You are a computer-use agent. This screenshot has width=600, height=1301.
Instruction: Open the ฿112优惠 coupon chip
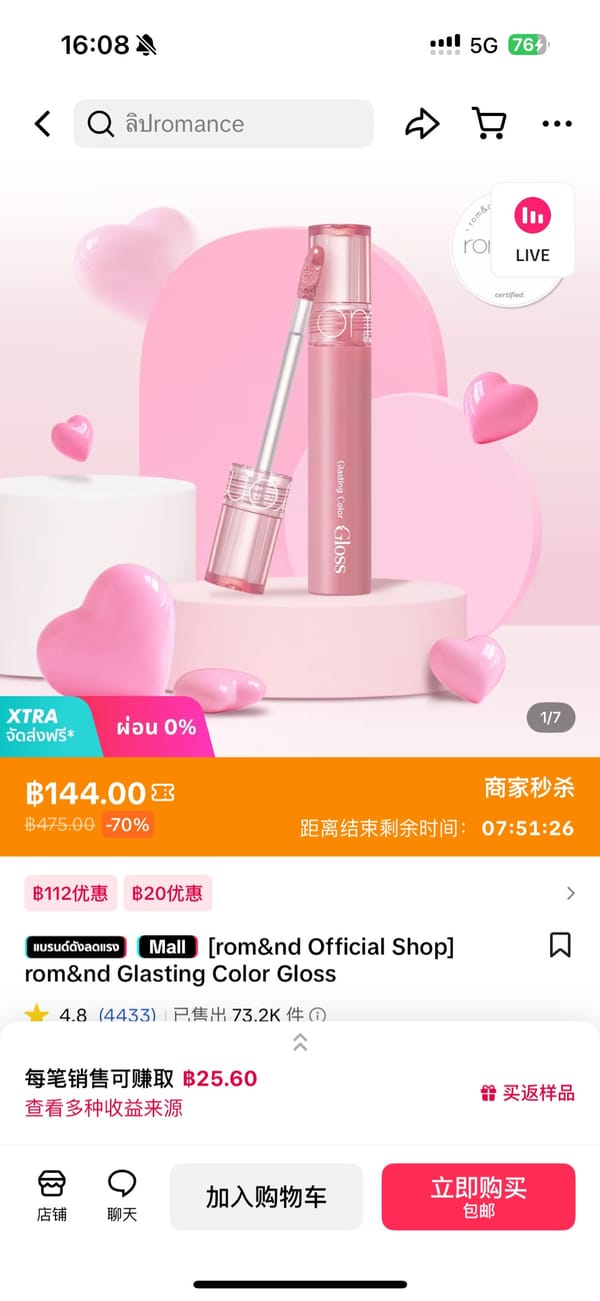pyautogui.click(x=71, y=893)
